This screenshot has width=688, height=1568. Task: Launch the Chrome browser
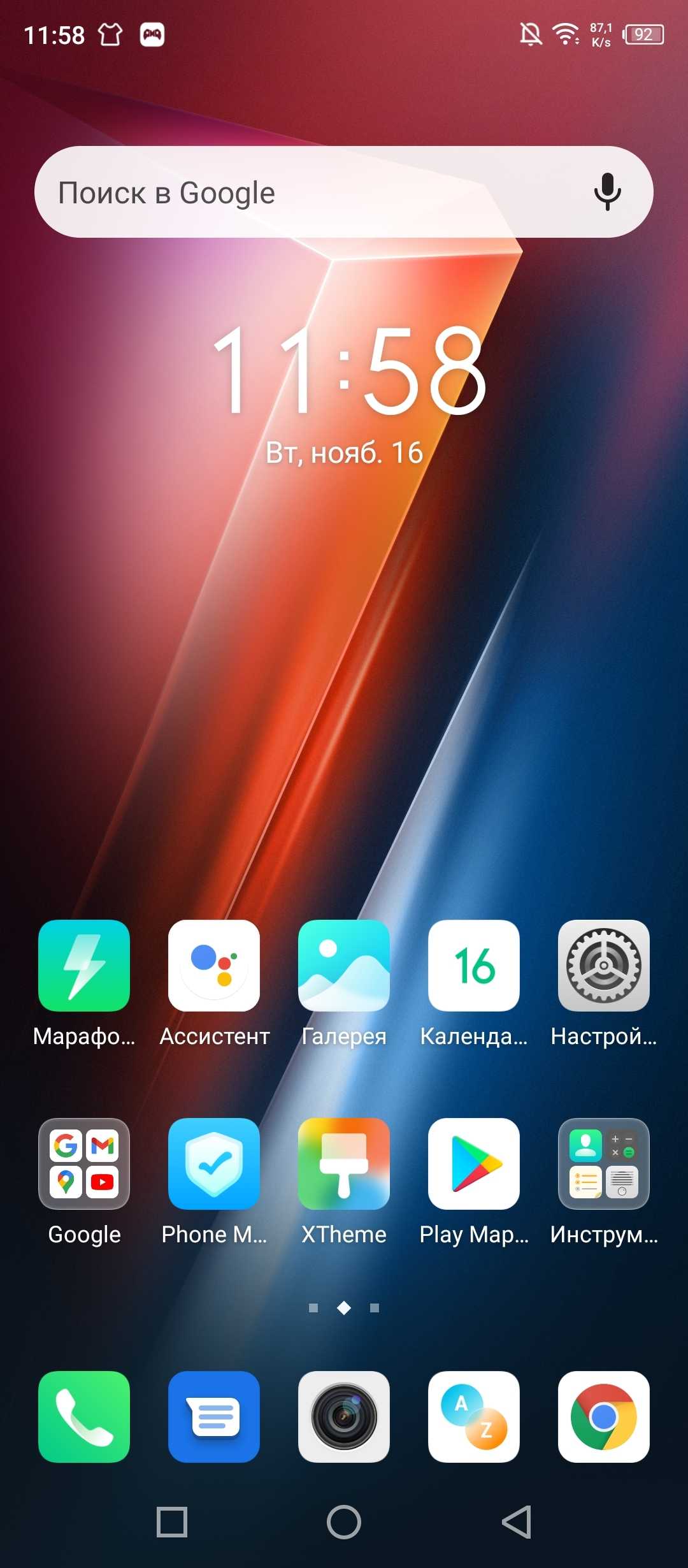pyautogui.click(x=604, y=1416)
